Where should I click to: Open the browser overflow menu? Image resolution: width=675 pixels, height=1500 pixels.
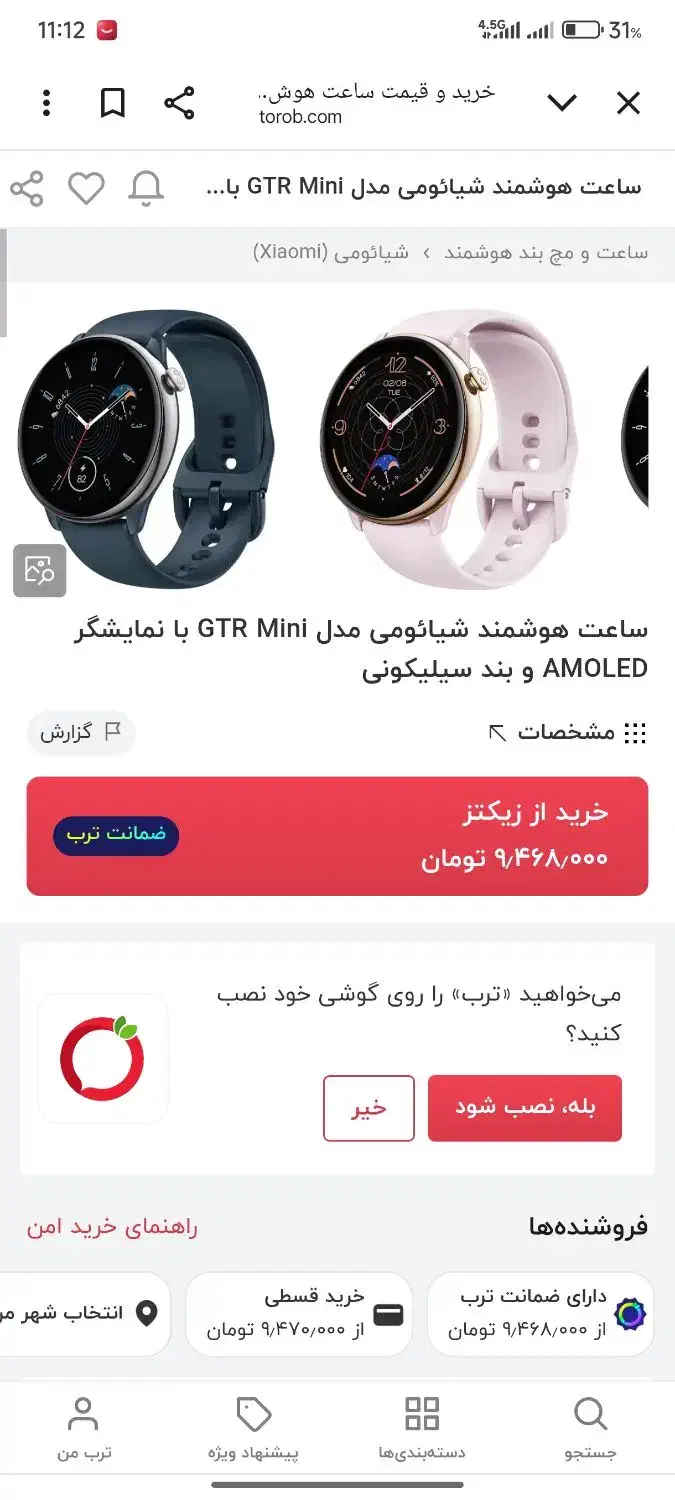tap(46, 103)
